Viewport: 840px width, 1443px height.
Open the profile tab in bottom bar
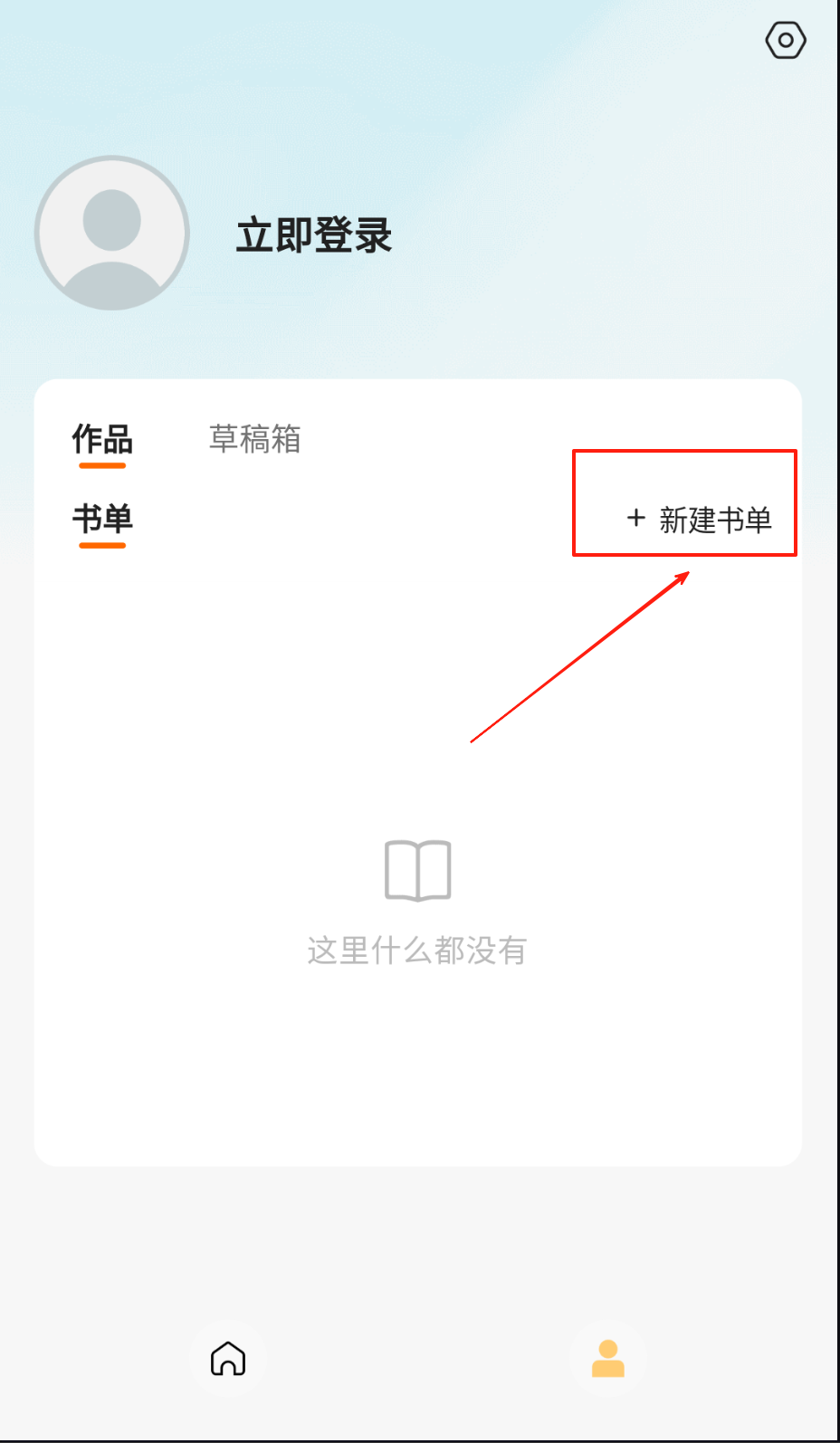[608, 1358]
